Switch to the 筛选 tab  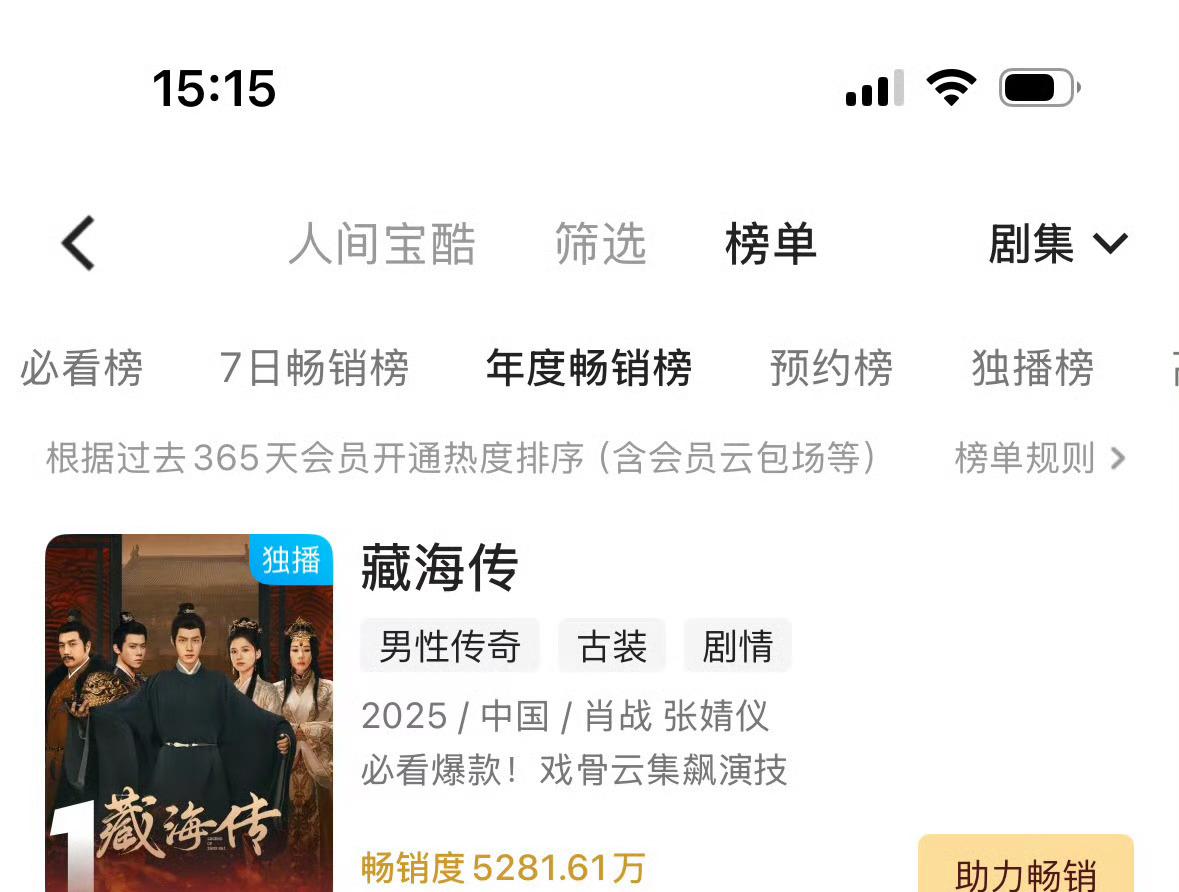pos(600,245)
